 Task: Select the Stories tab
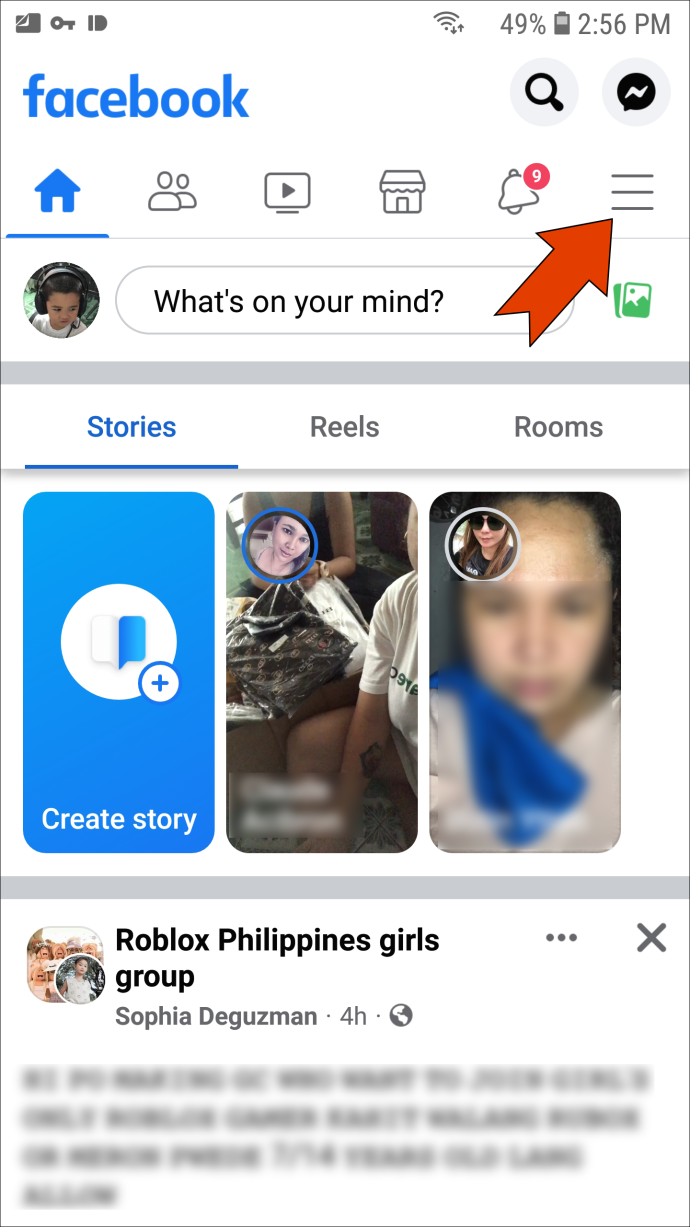[x=131, y=428]
